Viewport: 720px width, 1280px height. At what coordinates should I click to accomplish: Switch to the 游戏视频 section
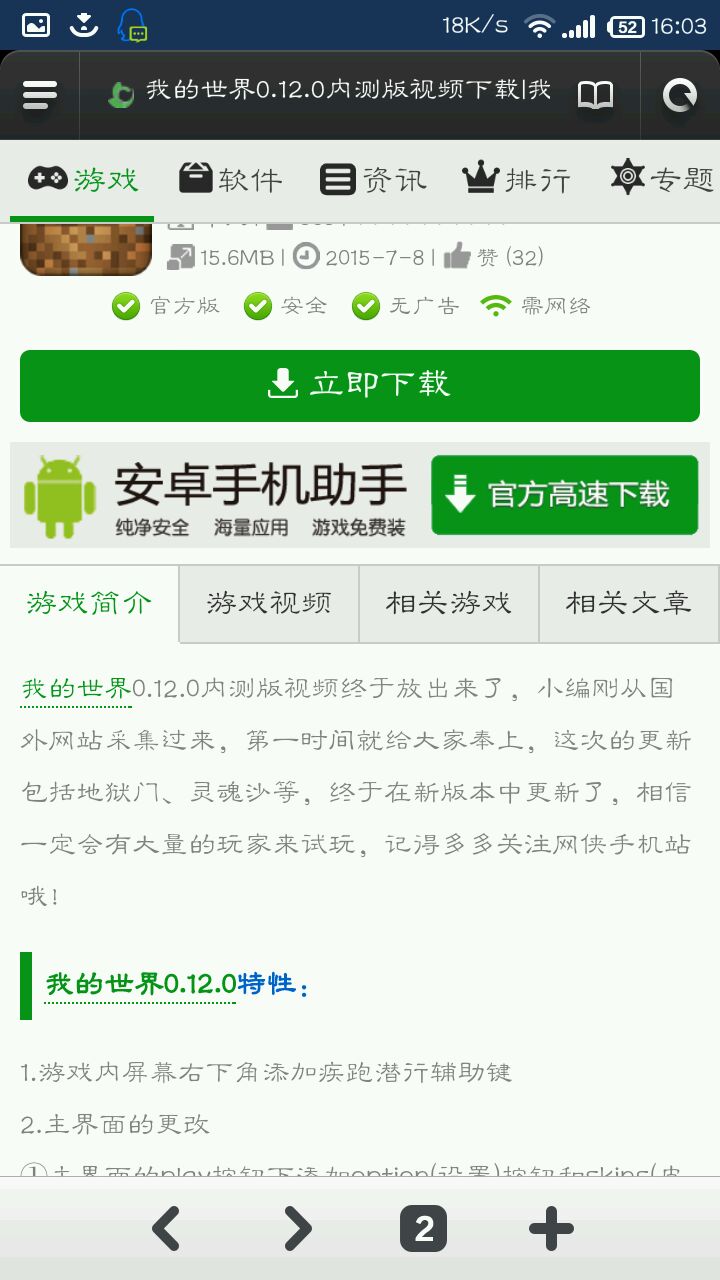tap(269, 603)
